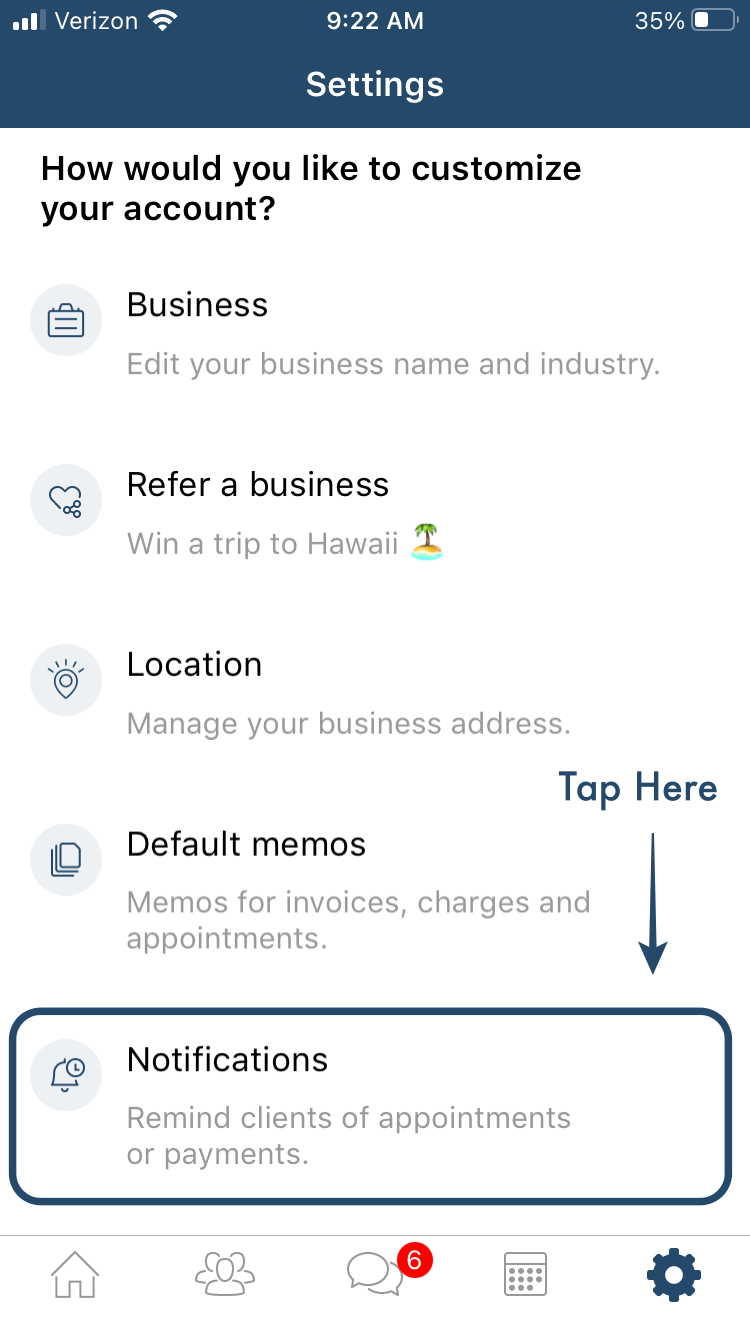Open Refer a business
Image resolution: width=750 pixels, height=1334 pixels.
[375, 514]
